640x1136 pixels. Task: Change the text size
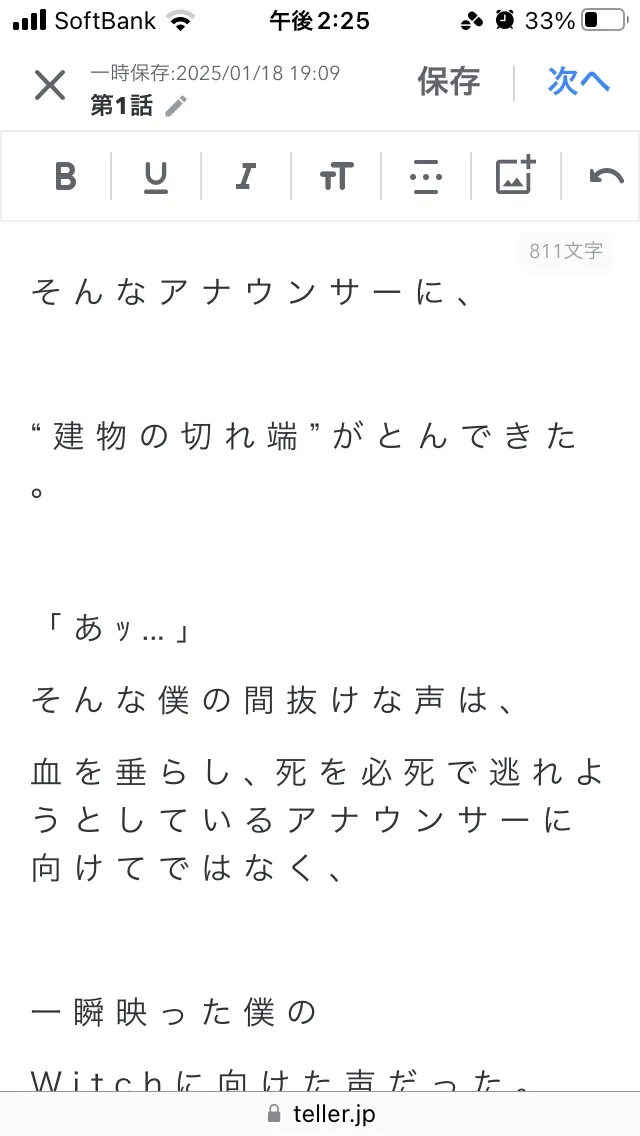(336, 176)
